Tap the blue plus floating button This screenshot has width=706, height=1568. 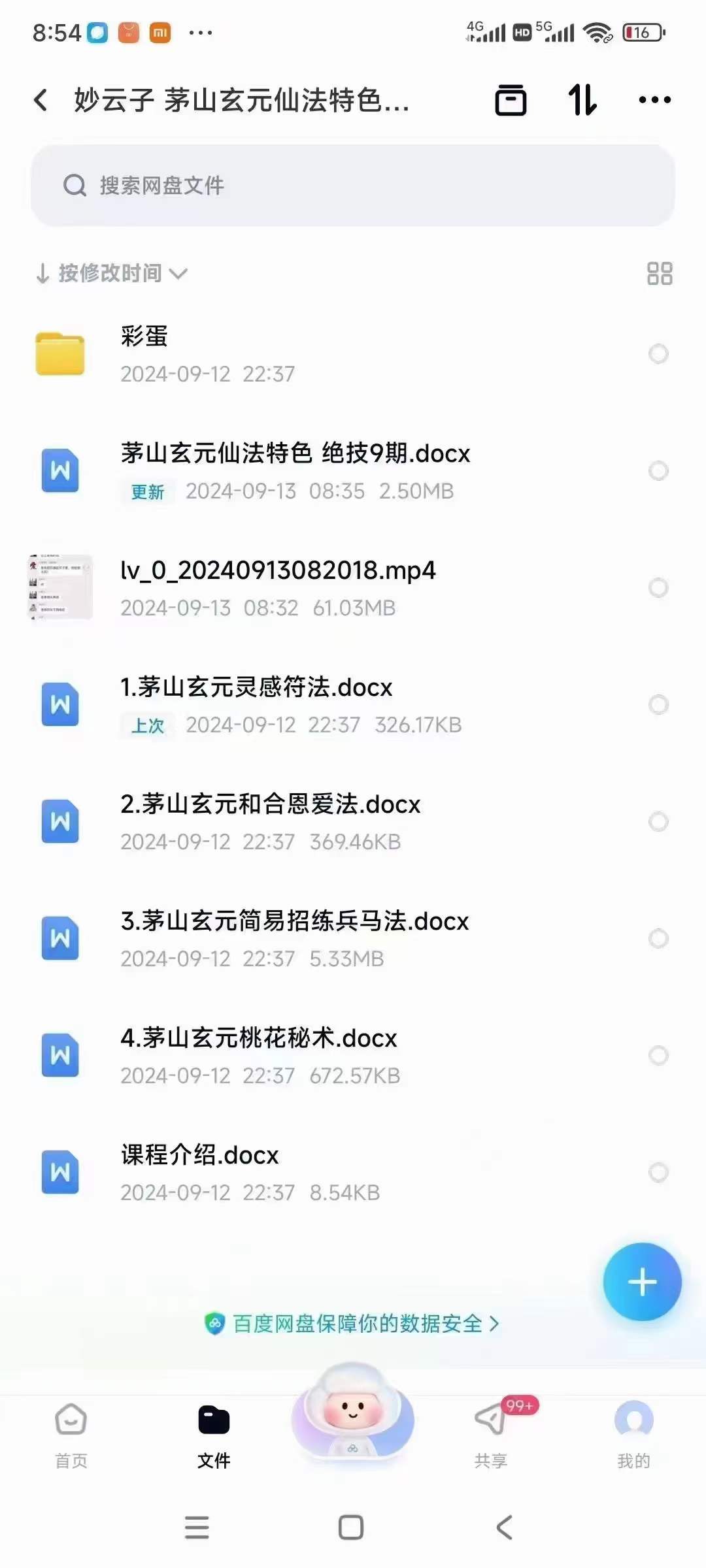[642, 1282]
